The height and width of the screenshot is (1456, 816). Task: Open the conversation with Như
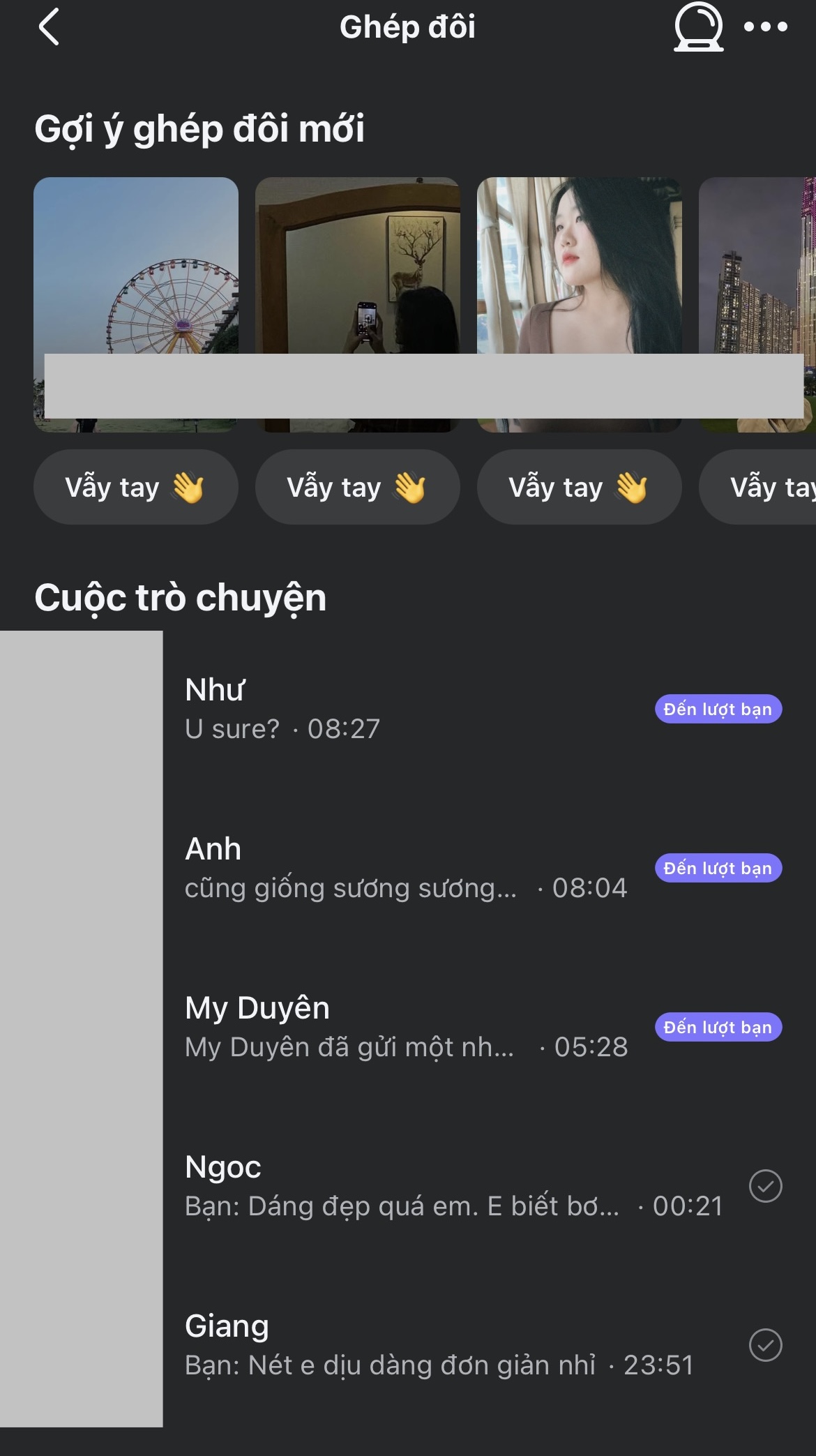point(418,709)
